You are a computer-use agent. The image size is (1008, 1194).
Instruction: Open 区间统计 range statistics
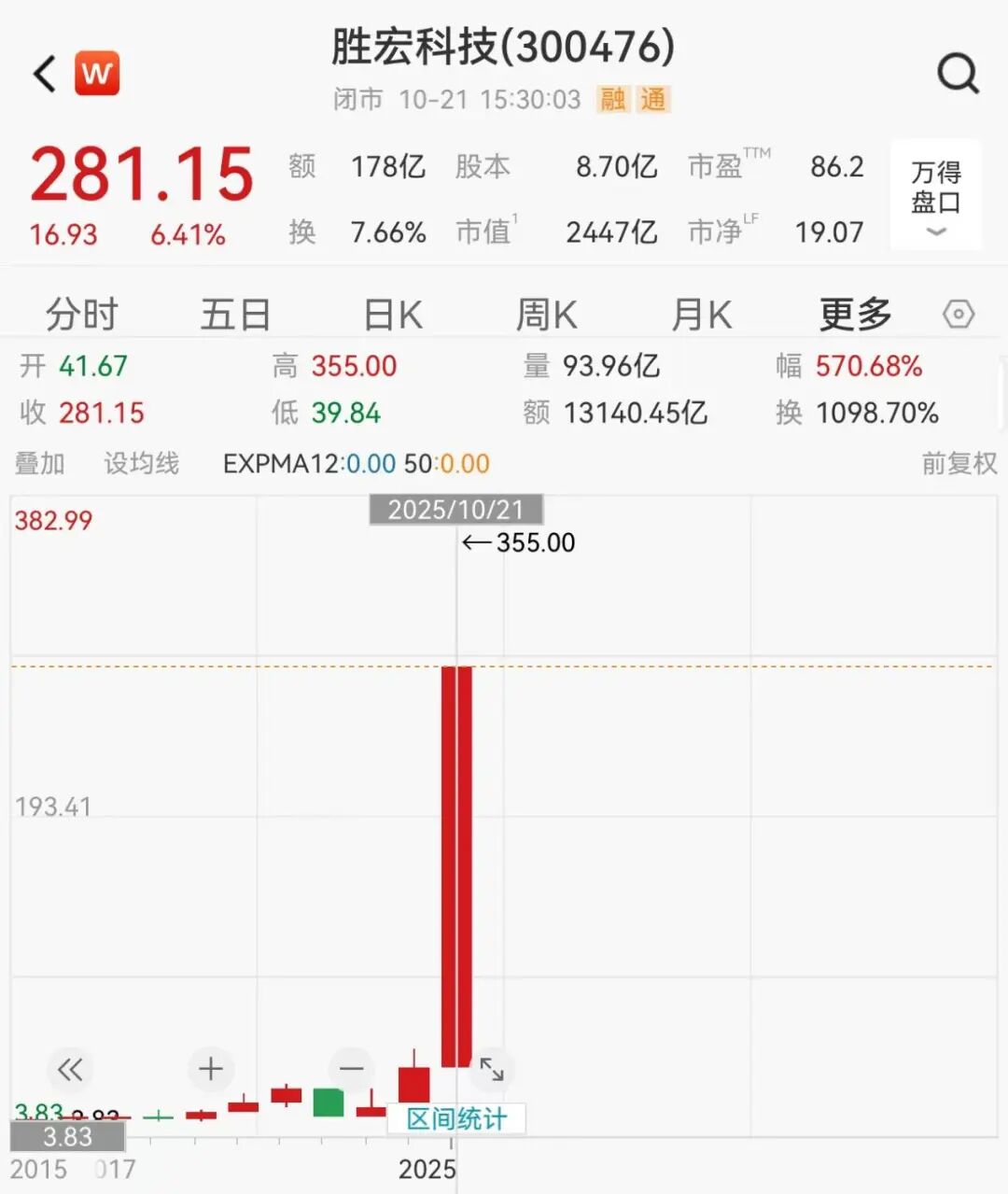456,1118
